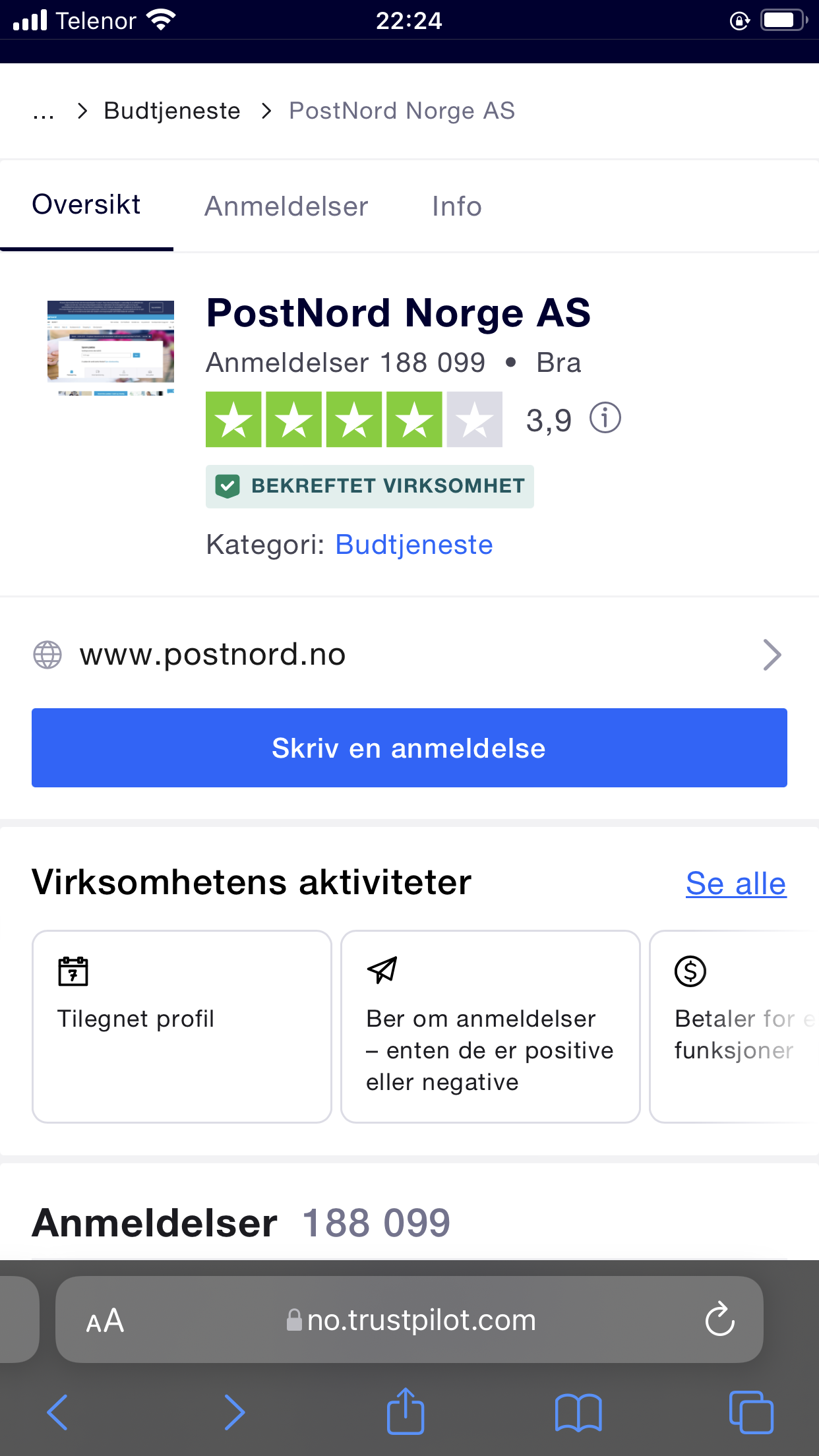Open the Budtjeneste category link
The image size is (819, 1456).
[x=414, y=545]
